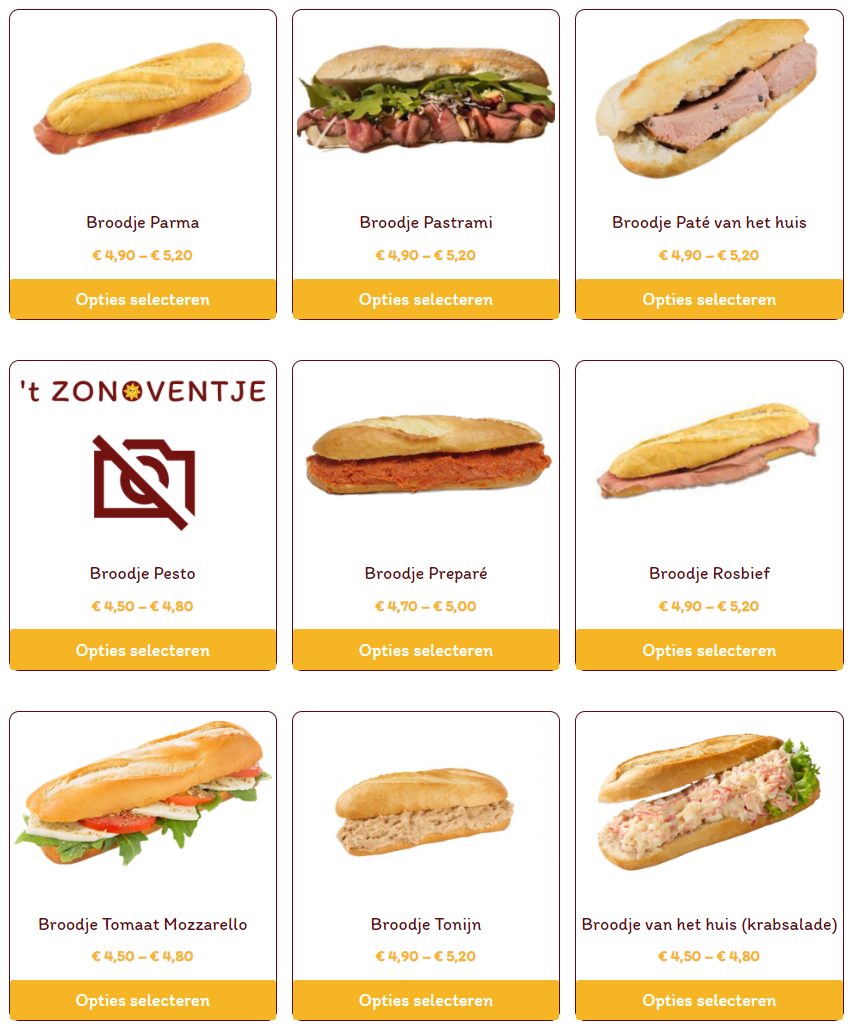The height and width of the screenshot is (1033, 857).
Task: View the krabsalade sandwich product photo
Action: [709, 800]
